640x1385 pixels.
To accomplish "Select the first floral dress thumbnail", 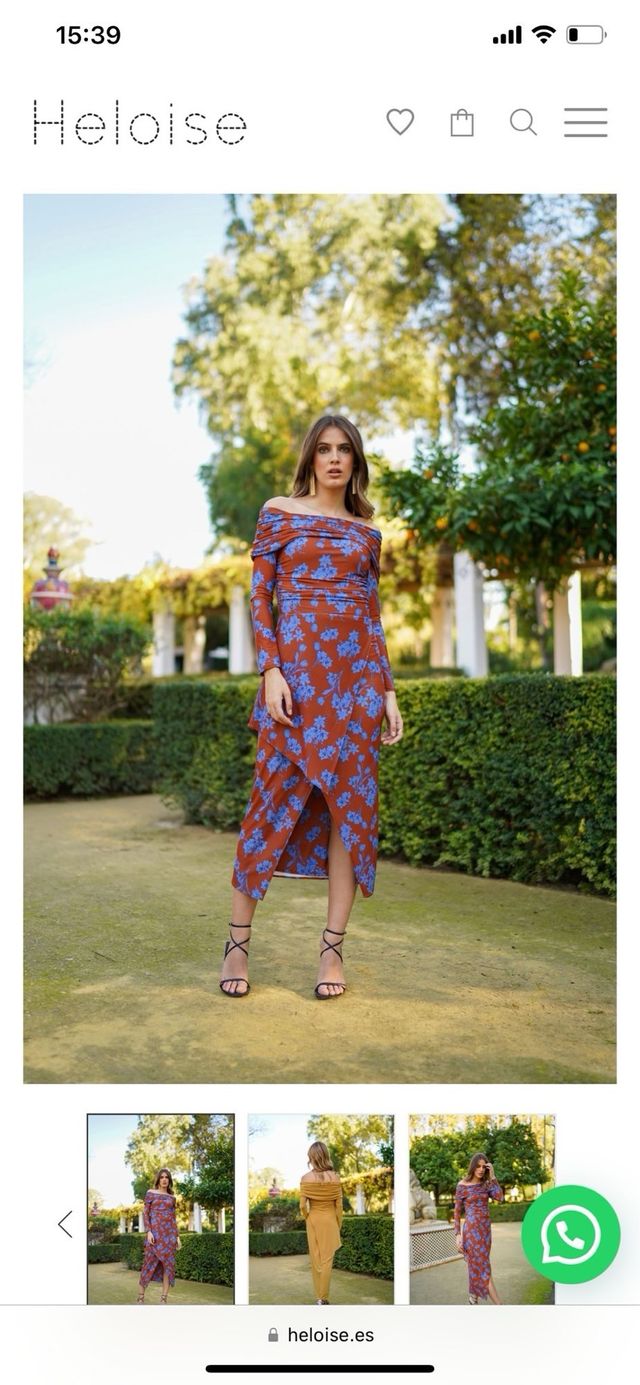I will tap(161, 1209).
